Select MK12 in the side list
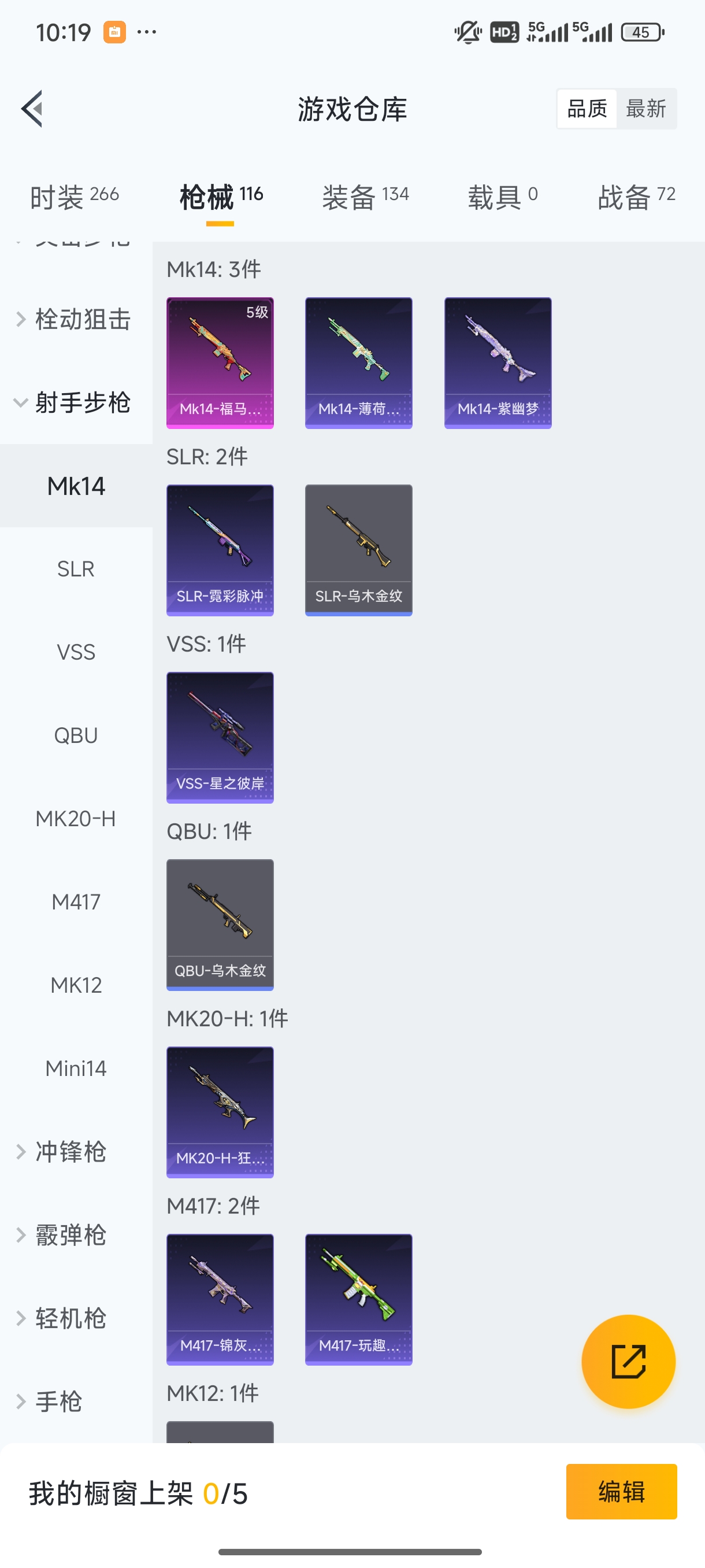 click(76, 985)
